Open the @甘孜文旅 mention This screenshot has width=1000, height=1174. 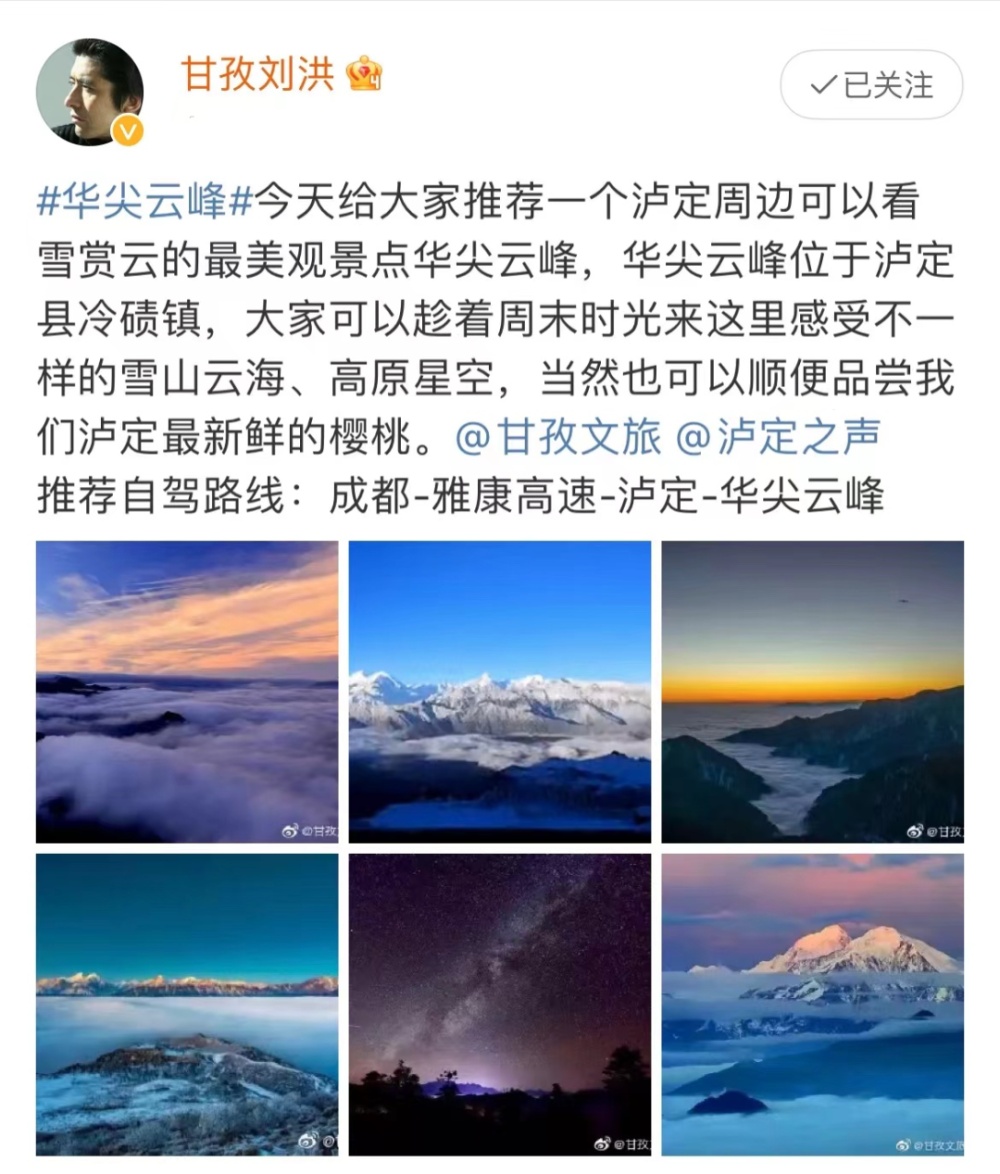[558, 438]
